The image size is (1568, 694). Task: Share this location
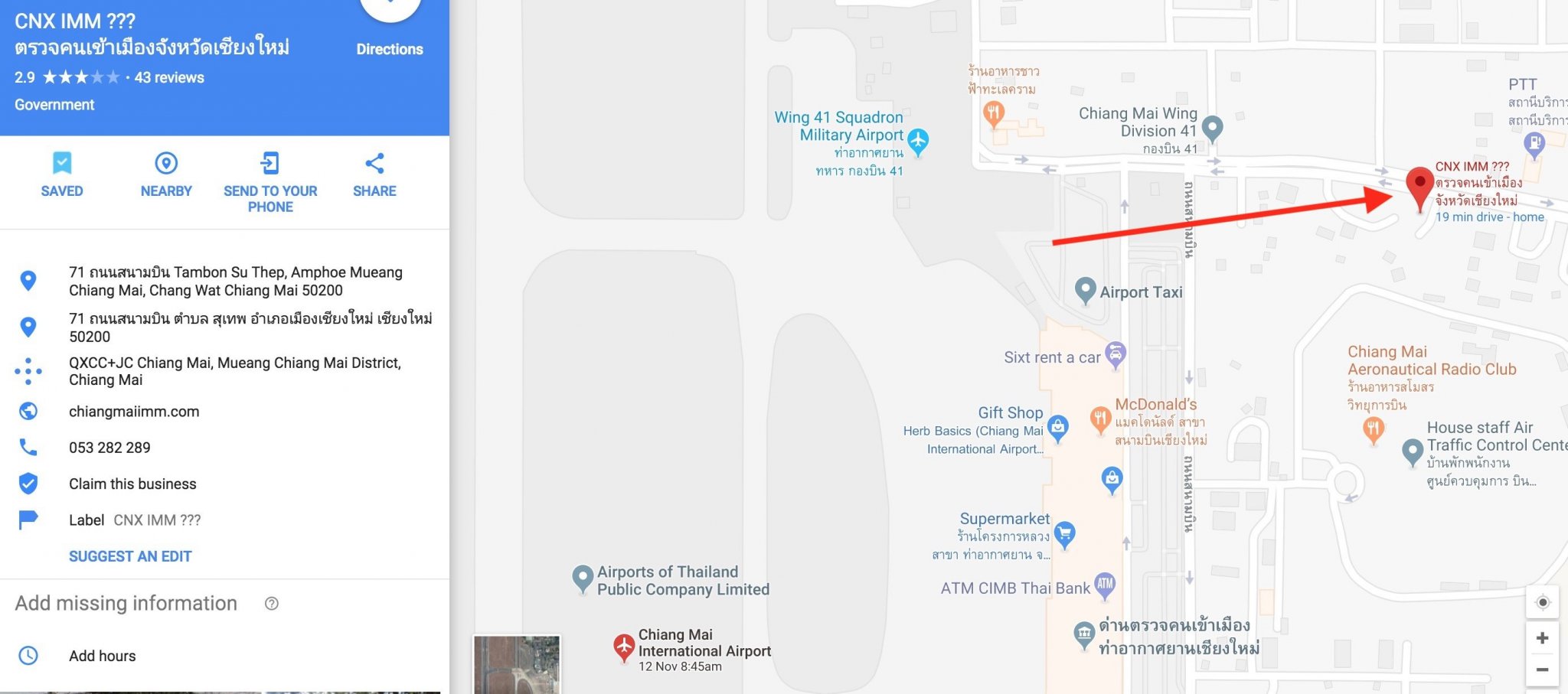point(374,174)
